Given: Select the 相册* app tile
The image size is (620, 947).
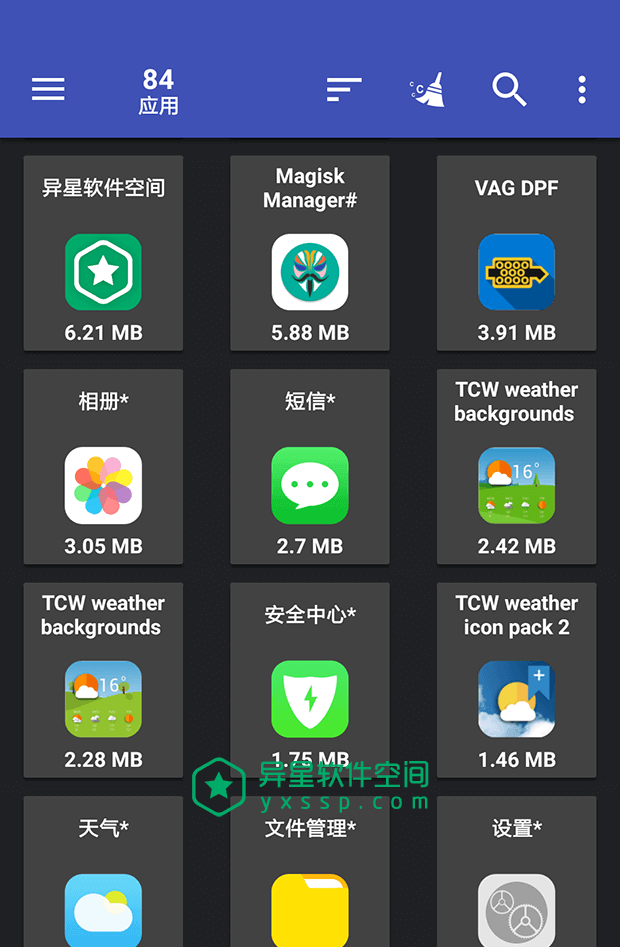Looking at the screenshot, I should (103, 466).
